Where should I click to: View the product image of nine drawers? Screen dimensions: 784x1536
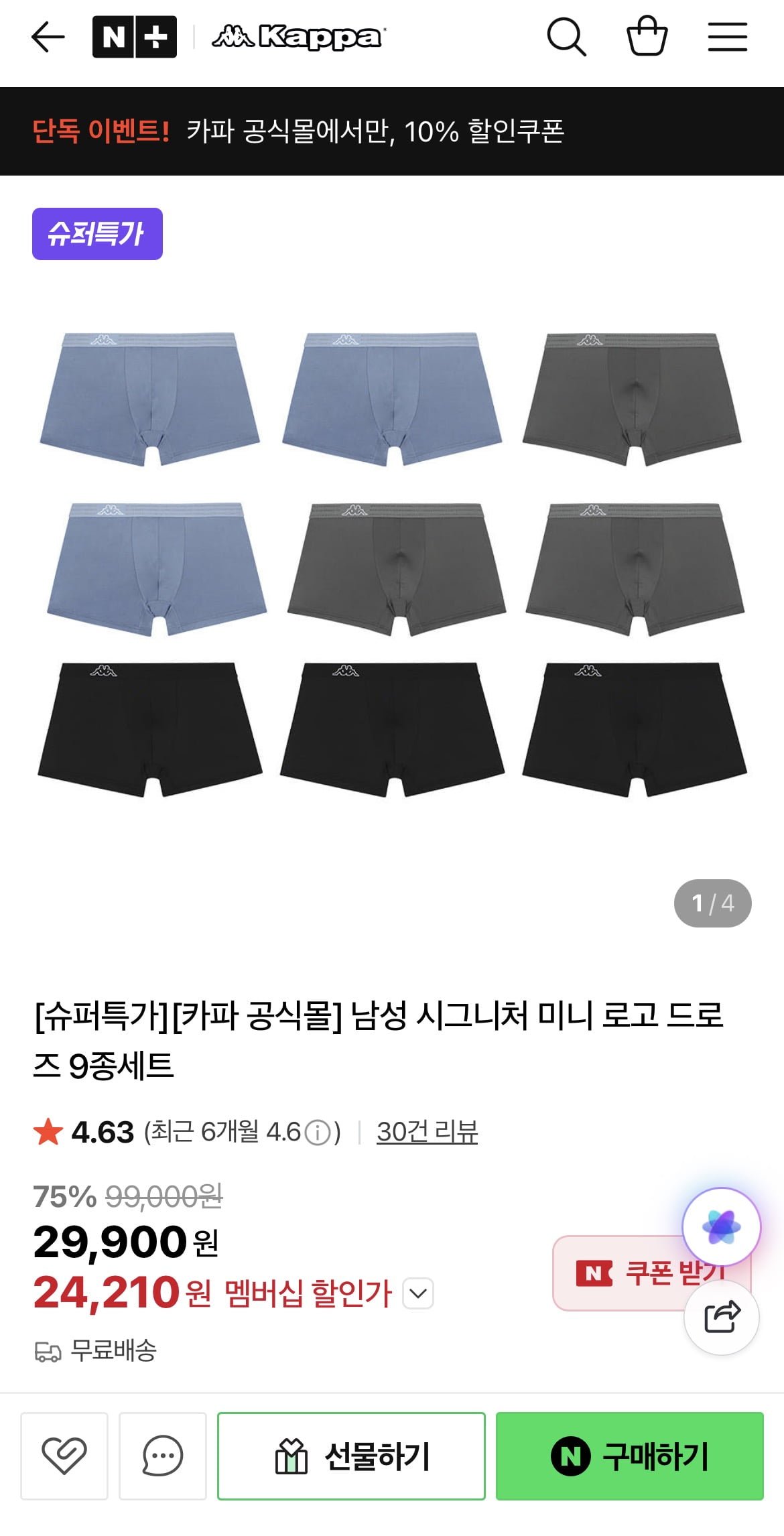[x=392, y=564]
